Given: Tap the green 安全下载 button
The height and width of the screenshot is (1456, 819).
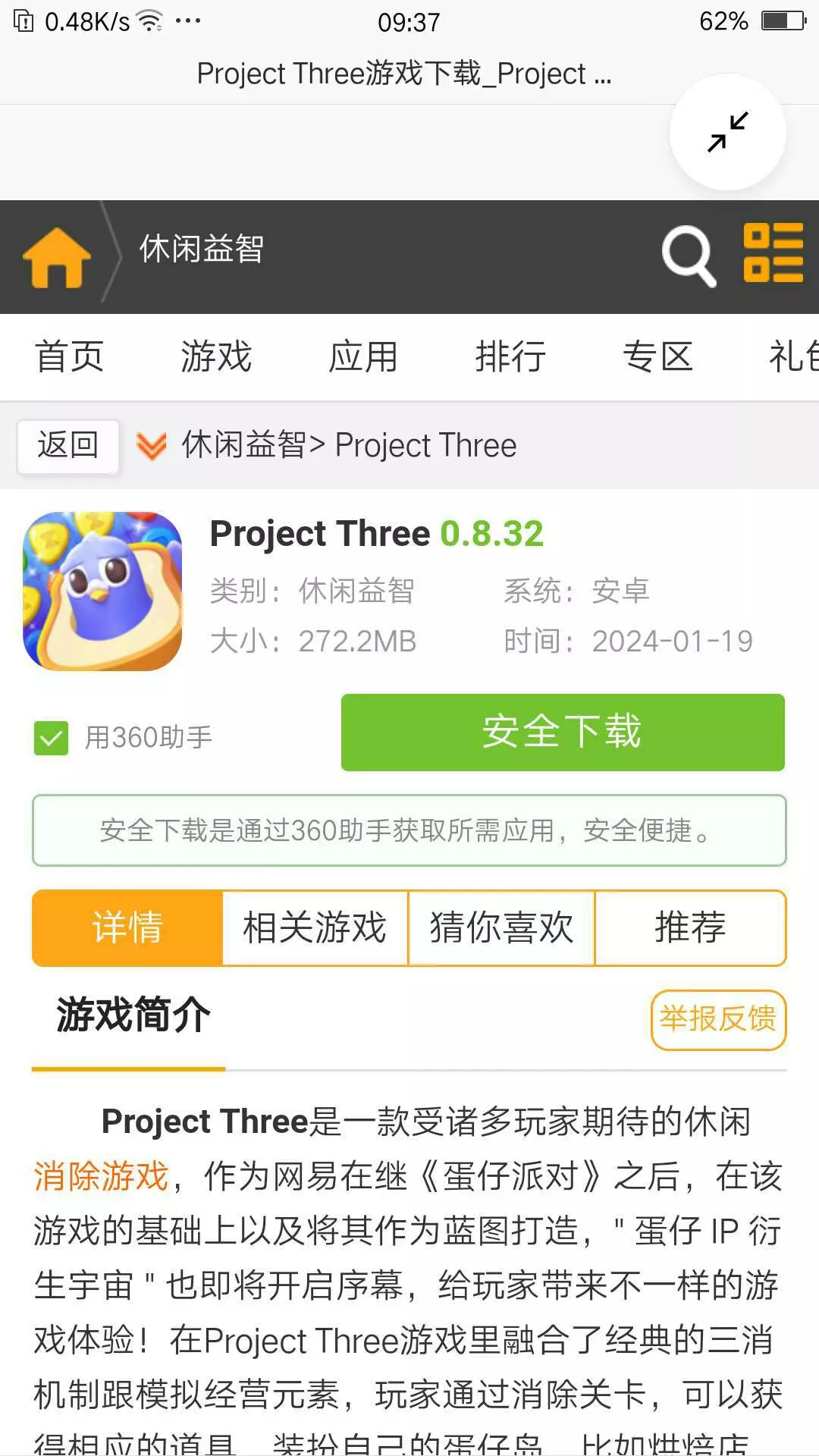Looking at the screenshot, I should (563, 733).
